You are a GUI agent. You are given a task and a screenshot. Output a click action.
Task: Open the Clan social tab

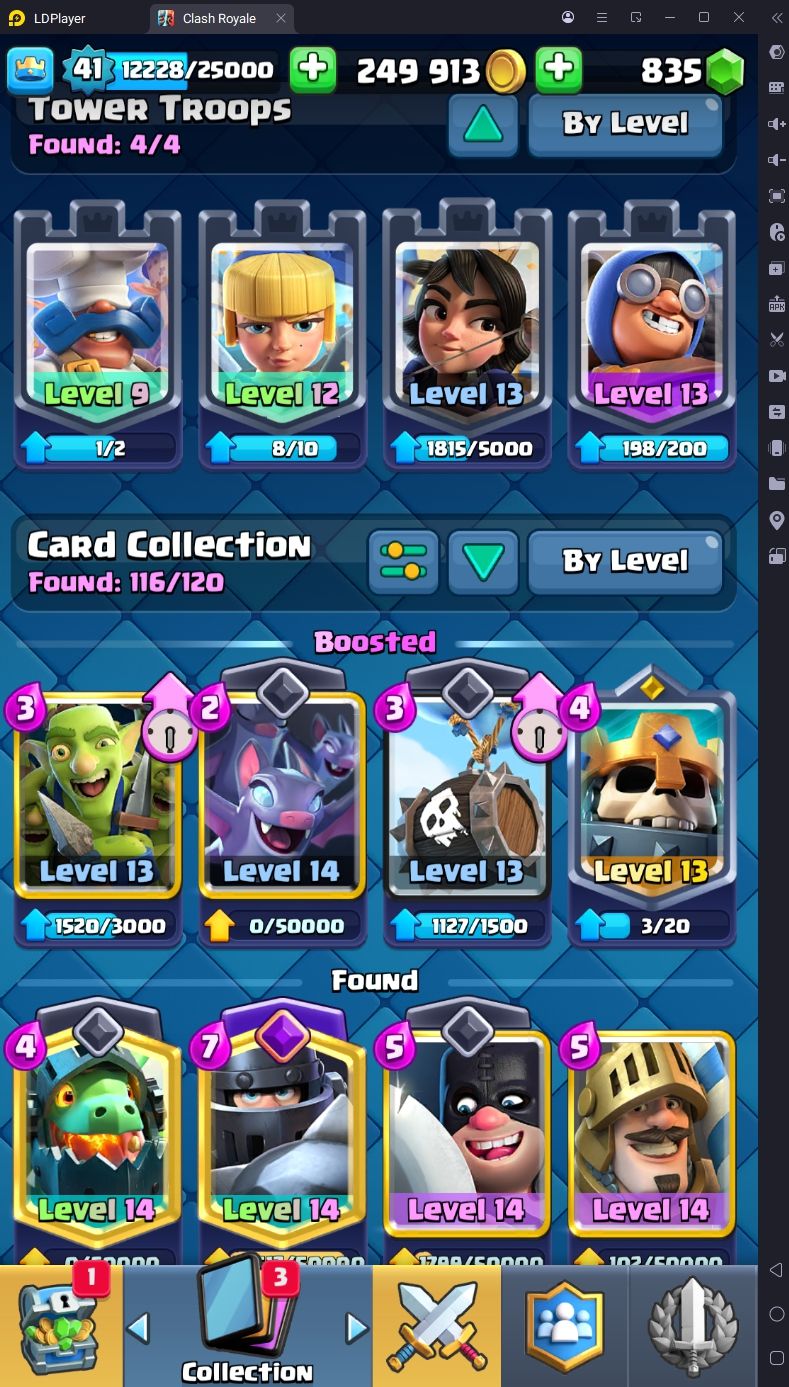pyautogui.click(x=565, y=1326)
